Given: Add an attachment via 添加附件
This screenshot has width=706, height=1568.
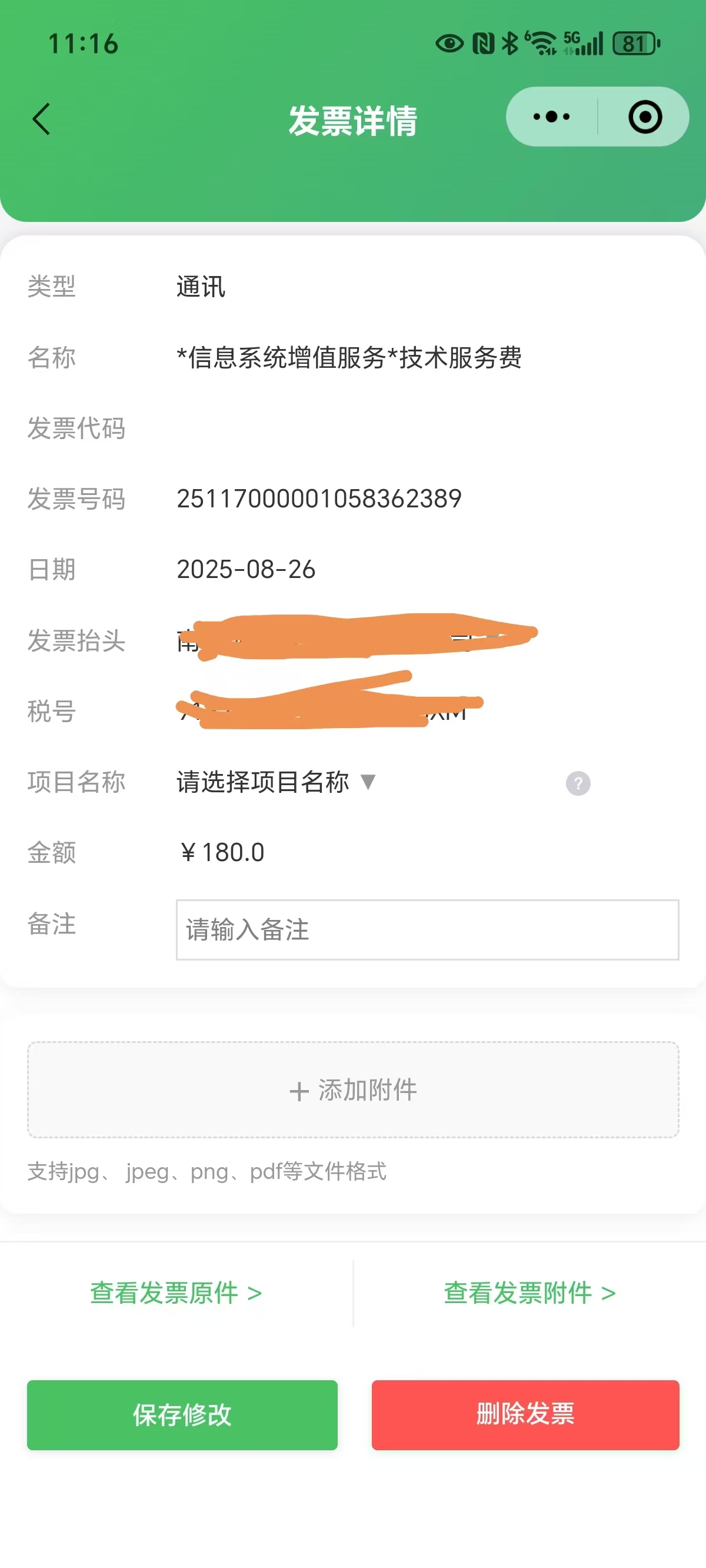Looking at the screenshot, I should [353, 1089].
